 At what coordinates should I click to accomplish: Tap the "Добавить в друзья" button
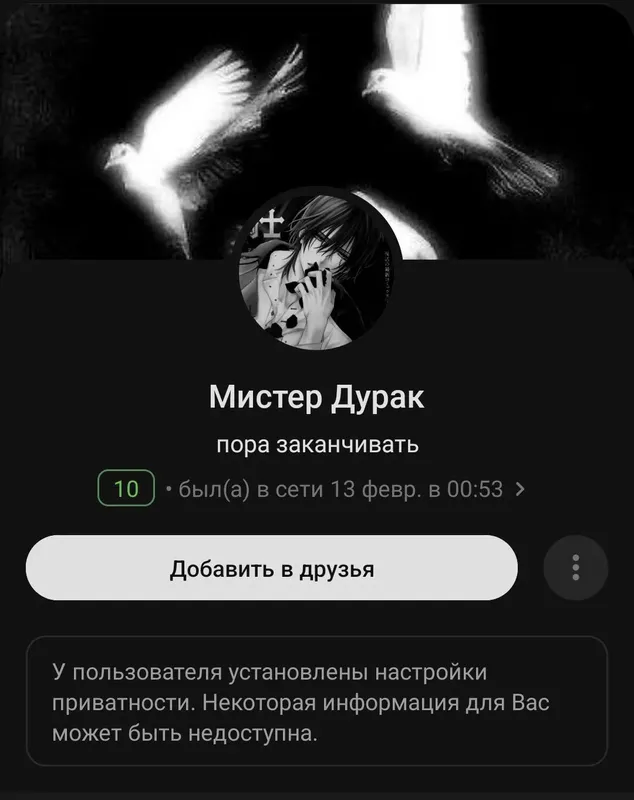271,569
